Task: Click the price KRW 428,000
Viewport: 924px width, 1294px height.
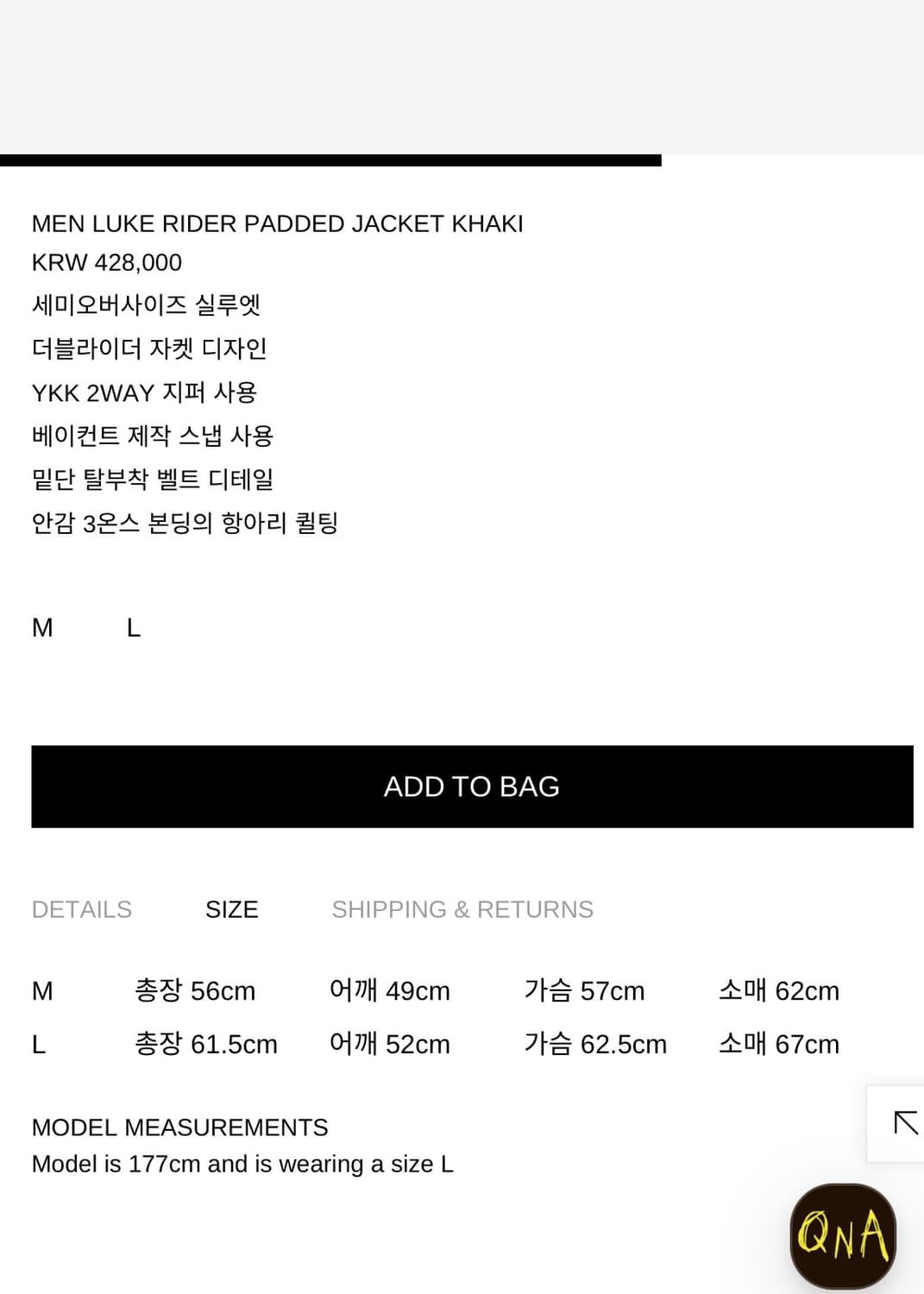Action: [x=106, y=263]
